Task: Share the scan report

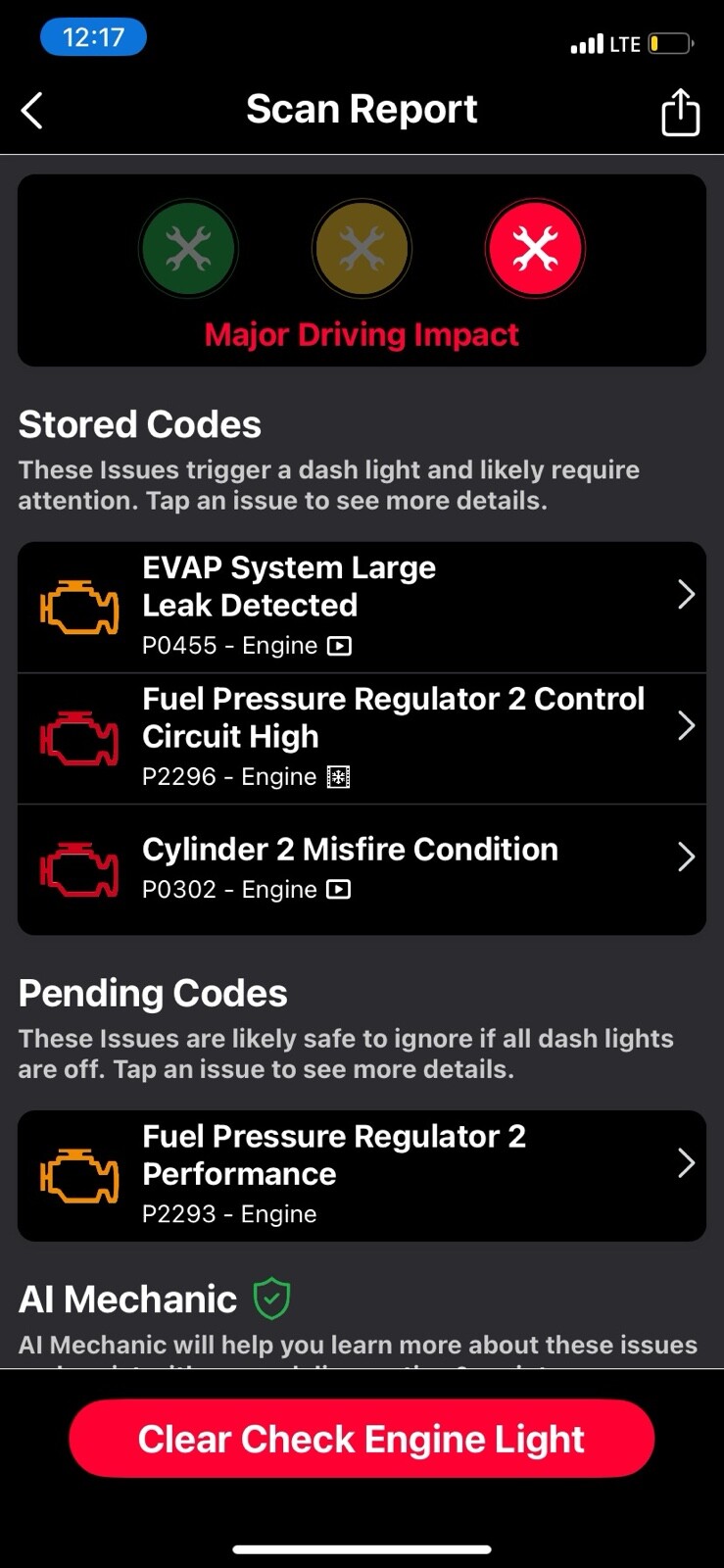Action: pyautogui.click(x=680, y=112)
